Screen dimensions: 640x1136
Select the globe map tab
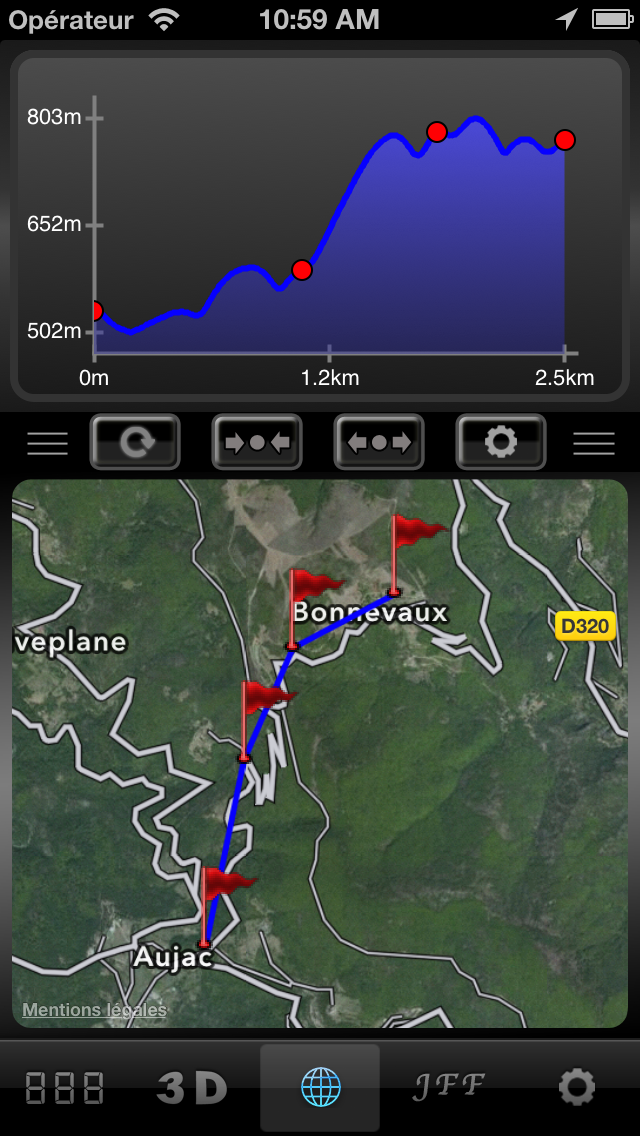[320, 1087]
